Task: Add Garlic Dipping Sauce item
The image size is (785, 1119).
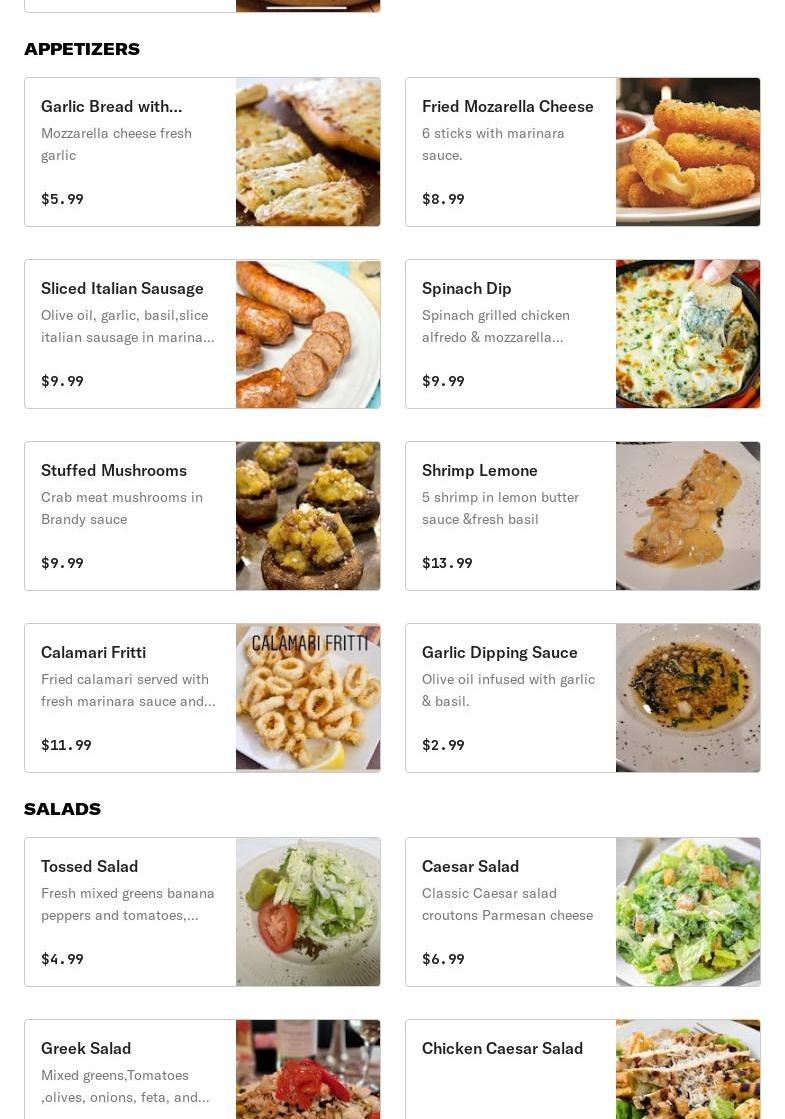Action: pyautogui.click(x=582, y=698)
